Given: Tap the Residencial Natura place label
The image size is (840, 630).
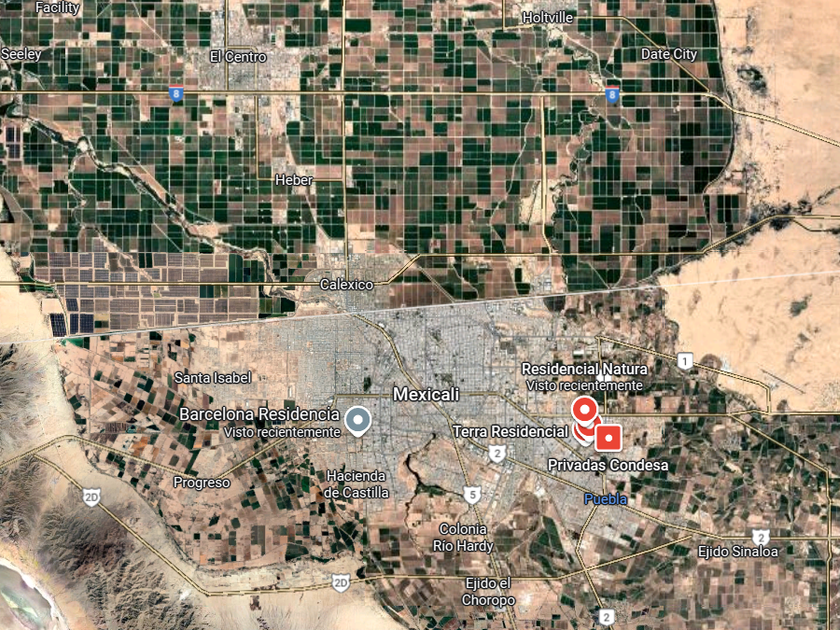Looking at the screenshot, I should coord(584,369).
